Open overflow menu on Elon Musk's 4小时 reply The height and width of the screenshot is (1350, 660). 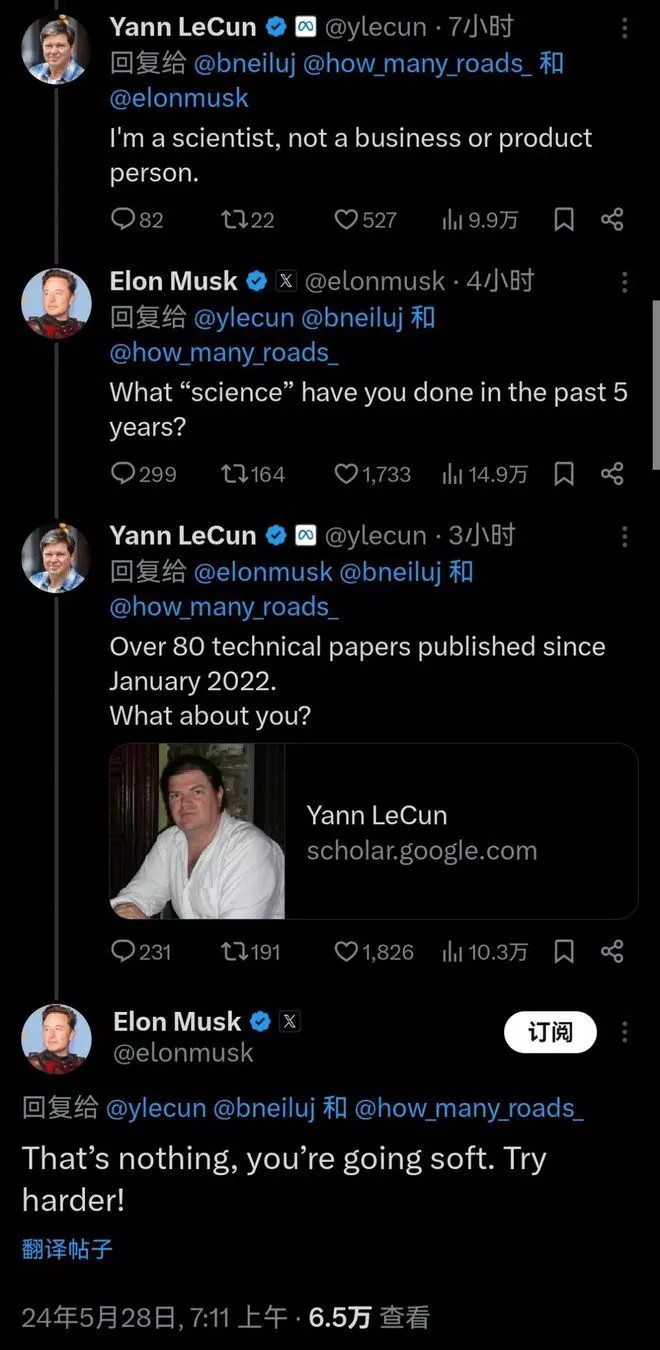625,283
